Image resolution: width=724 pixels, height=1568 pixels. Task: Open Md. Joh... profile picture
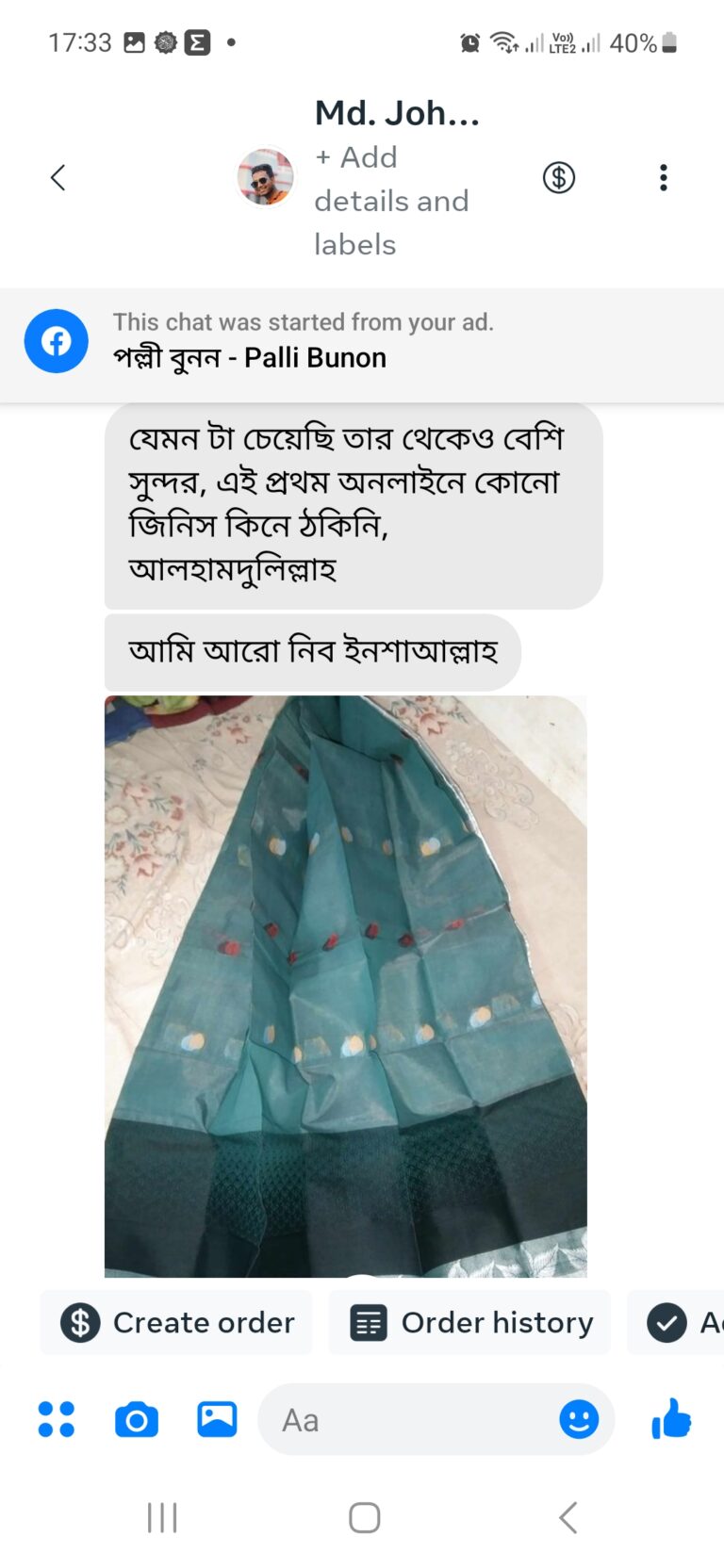[265, 176]
